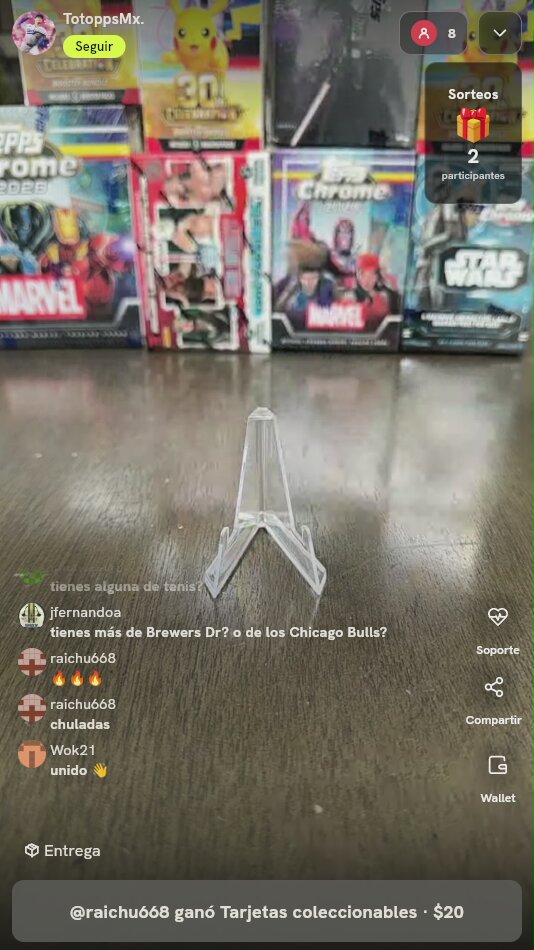Viewport: 534px width, 950px height.
Task: Open the Sorteos giveaway panel
Action: point(473,133)
